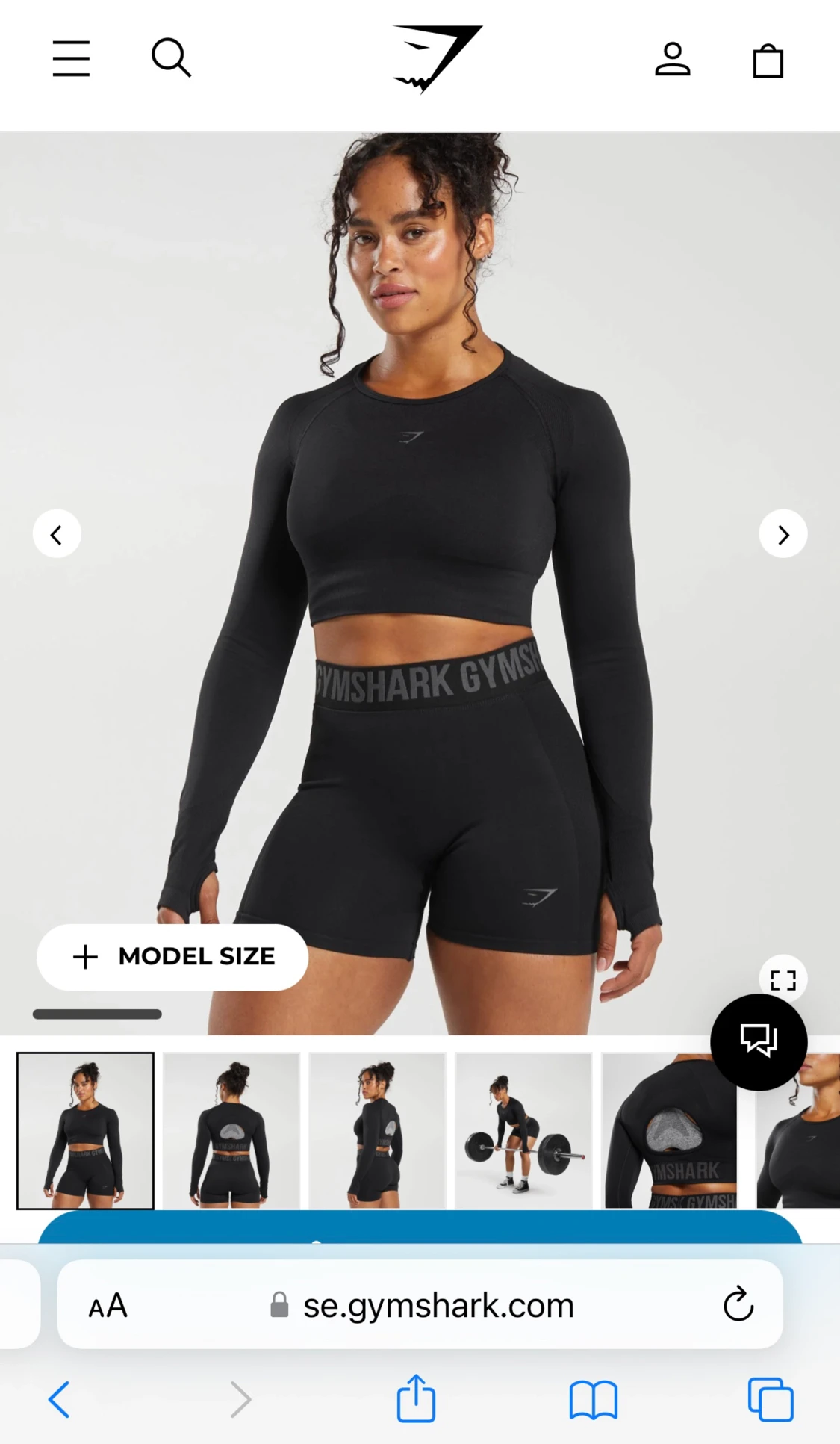Go back to the previous page
Image resolution: width=840 pixels, height=1444 pixels.
(59, 1399)
